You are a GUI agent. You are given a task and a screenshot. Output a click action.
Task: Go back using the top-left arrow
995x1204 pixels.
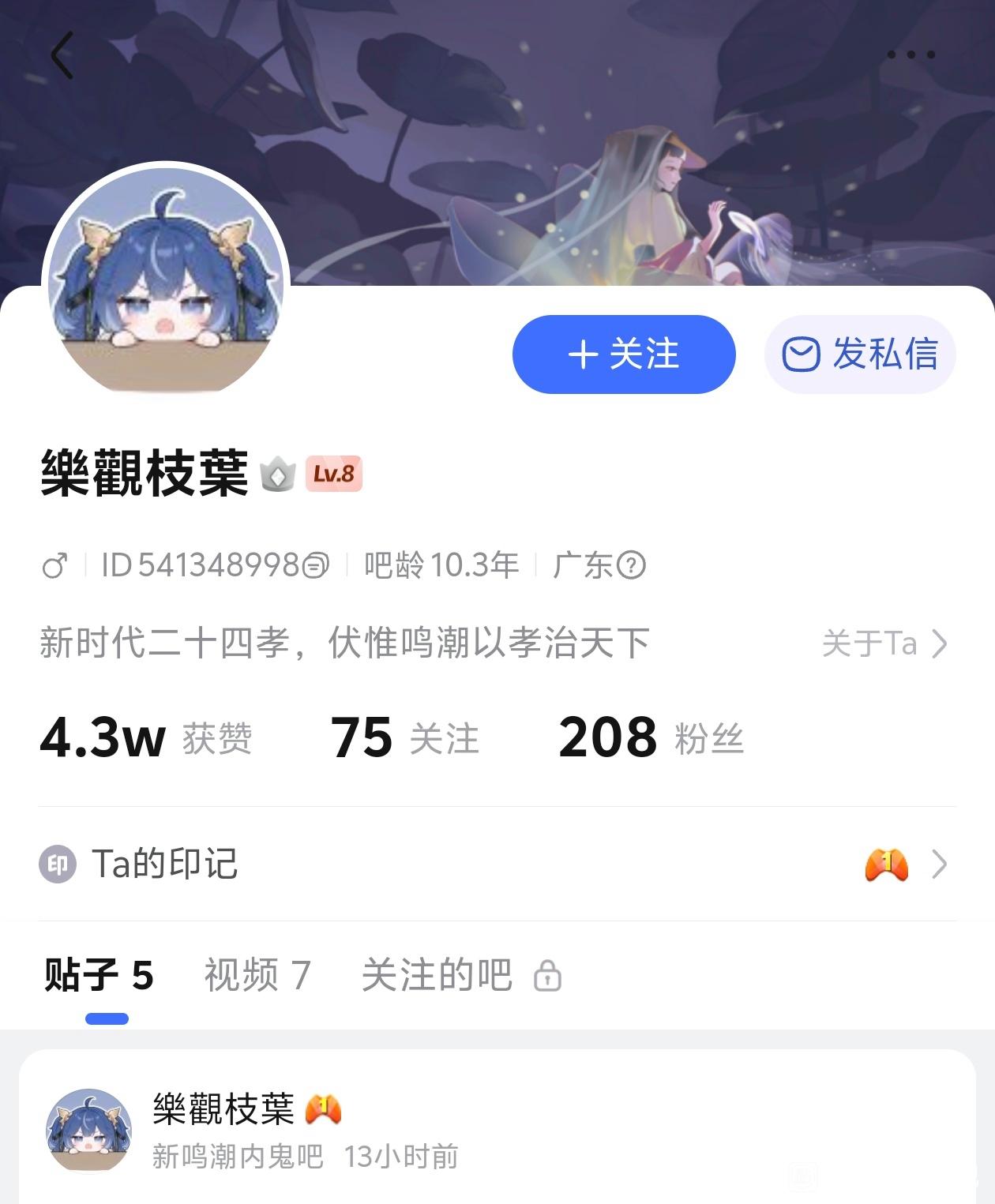(x=62, y=54)
